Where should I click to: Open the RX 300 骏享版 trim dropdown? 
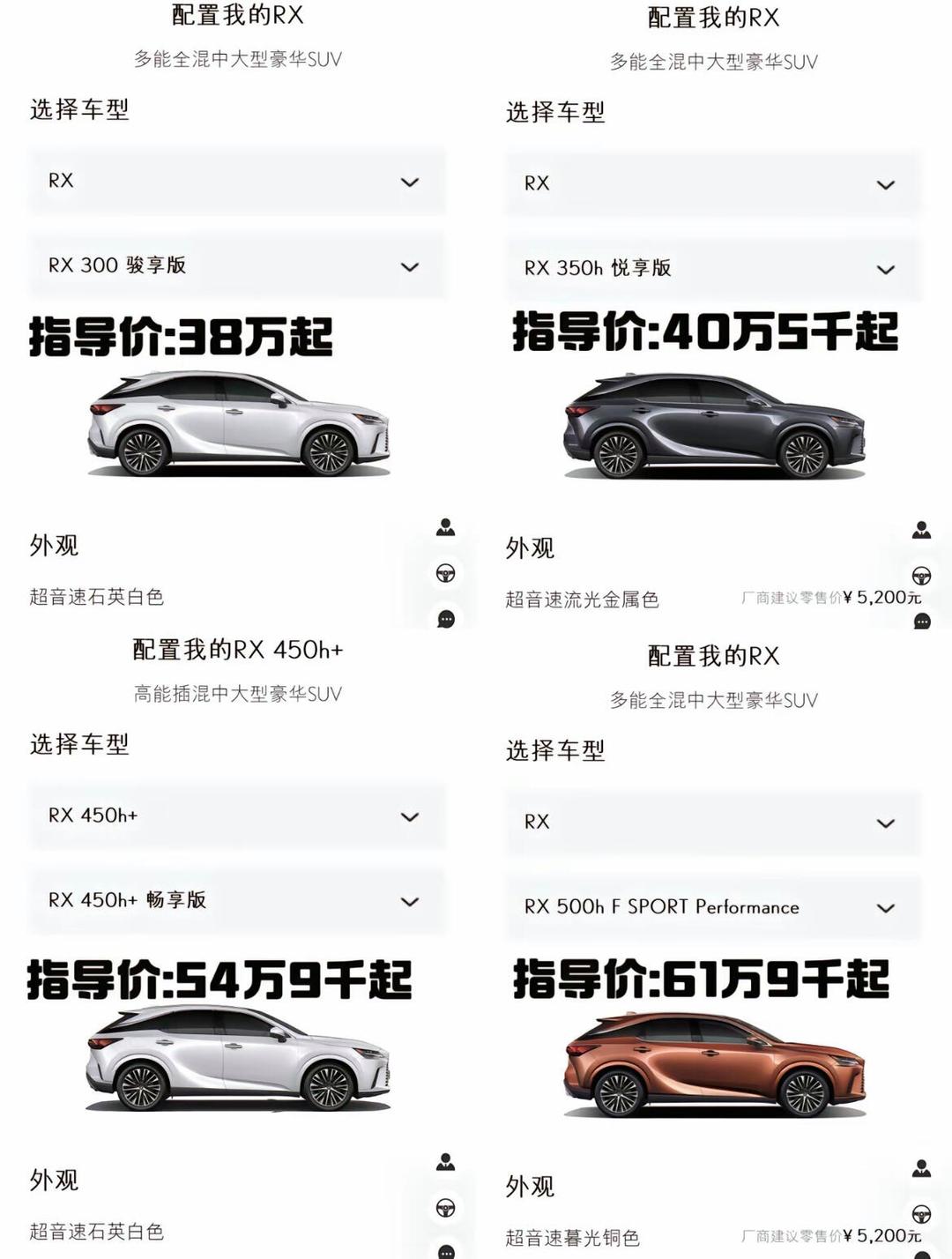pos(234,267)
